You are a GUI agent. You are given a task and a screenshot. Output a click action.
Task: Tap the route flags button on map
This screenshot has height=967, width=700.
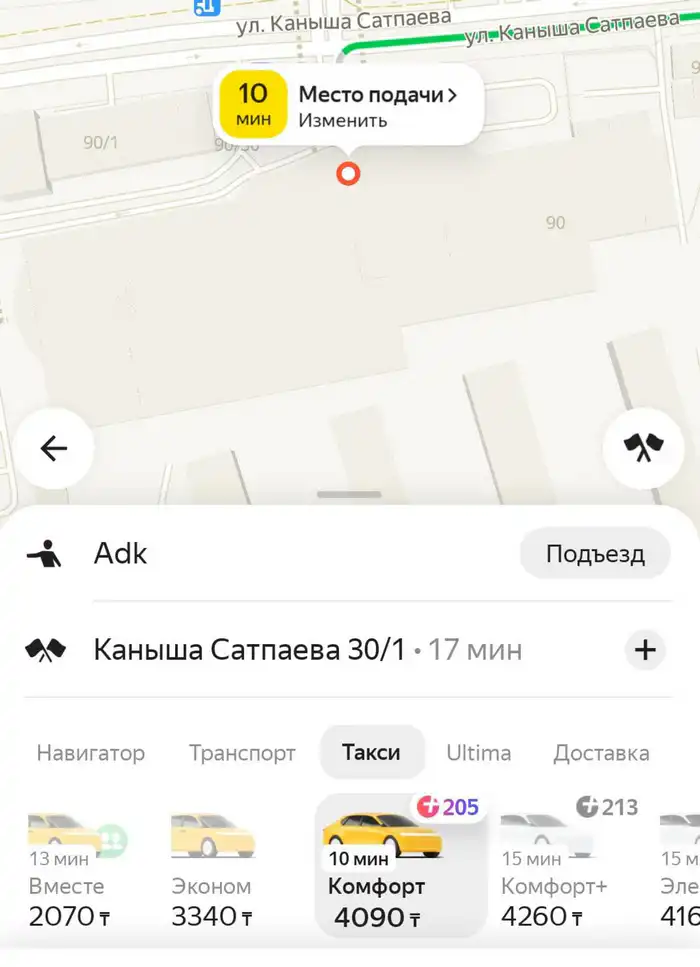click(644, 448)
